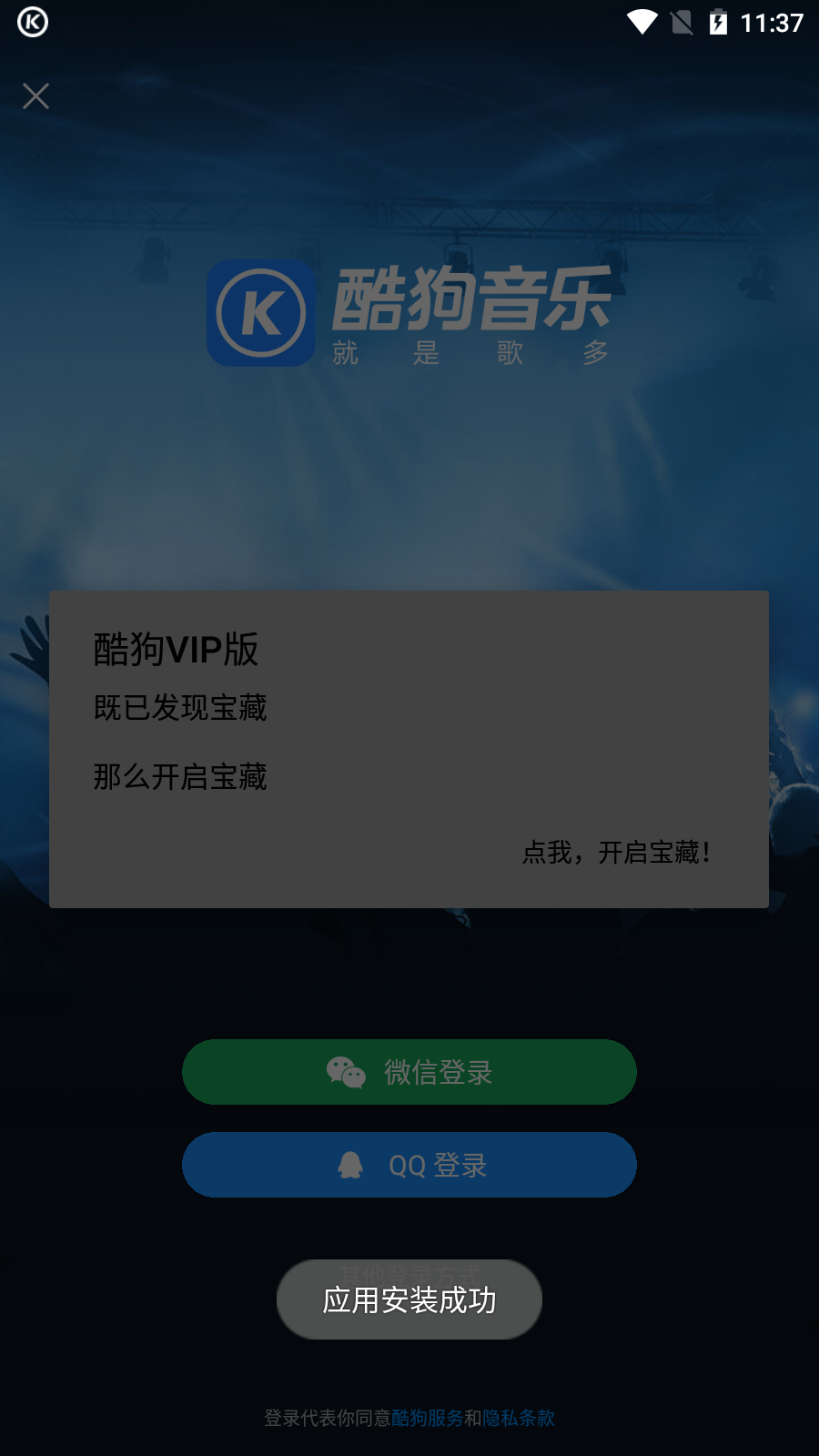Tap 点我，开启宝藏! in the dialog
Screen dimensions: 819x1456
(616, 853)
